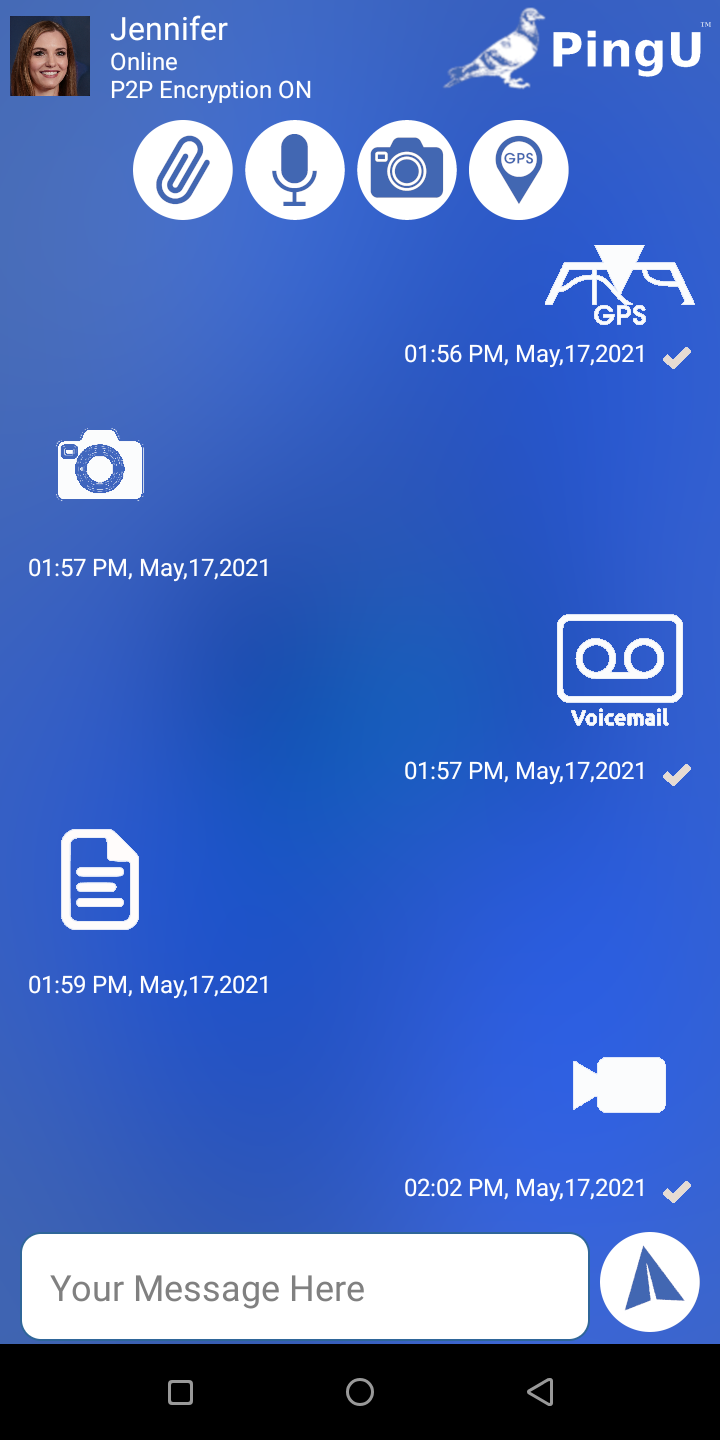View the photo received at 01:57 PM
720x1440 pixels.
100,465
